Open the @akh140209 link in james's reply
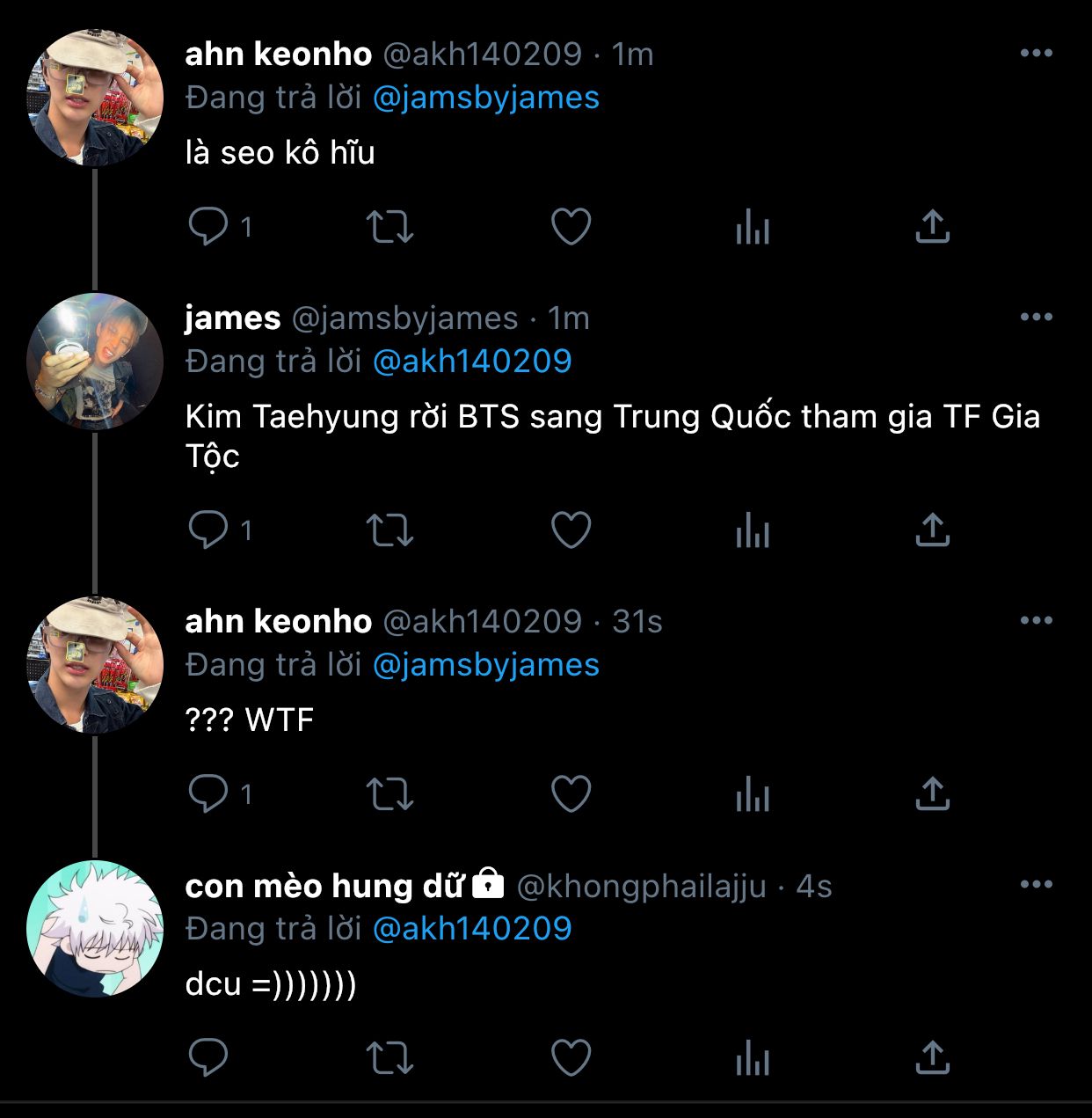This screenshot has width=1092, height=1118. coord(472,362)
